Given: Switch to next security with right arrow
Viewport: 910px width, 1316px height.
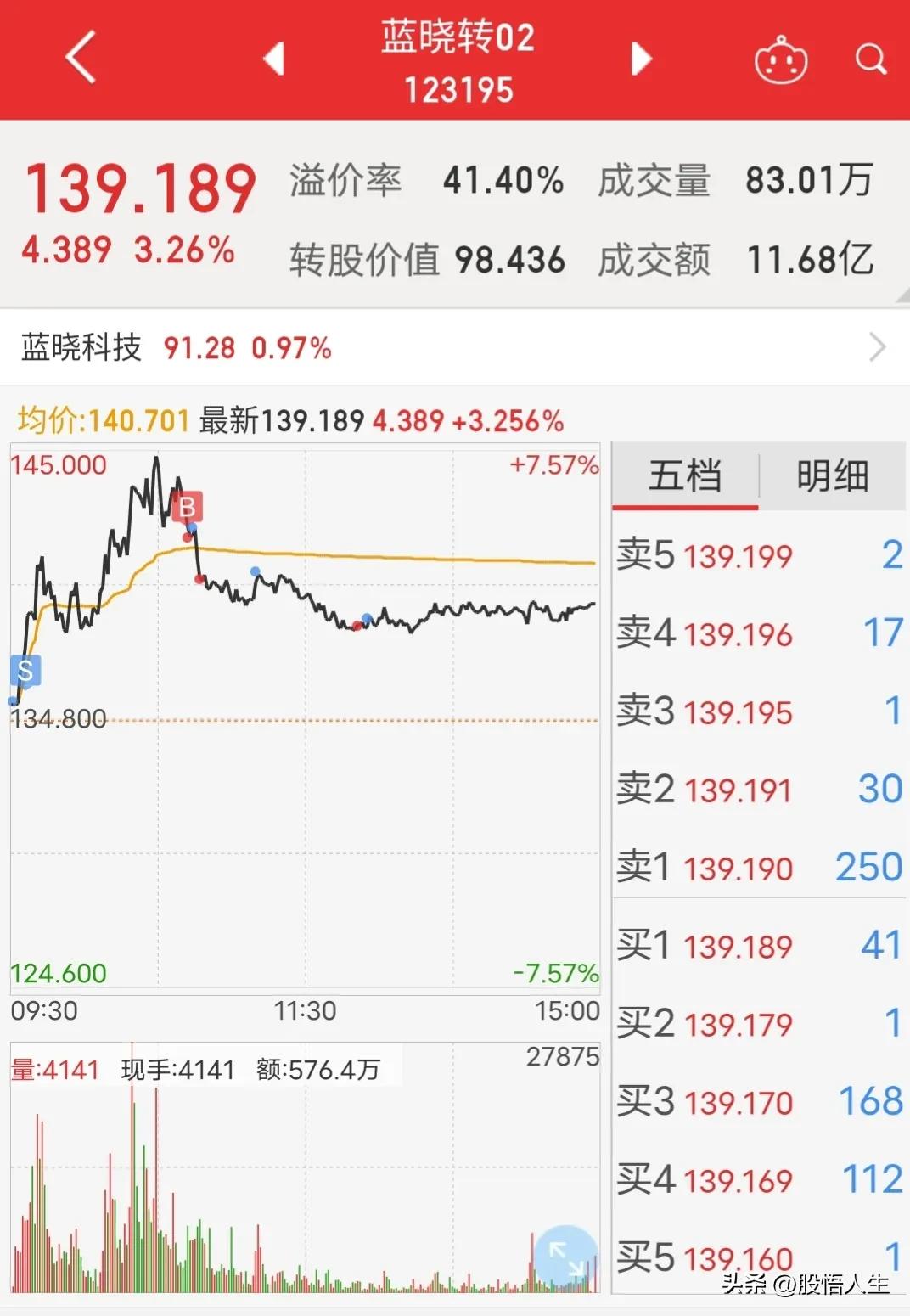Looking at the screenshot, I should [x=642, y=59].
